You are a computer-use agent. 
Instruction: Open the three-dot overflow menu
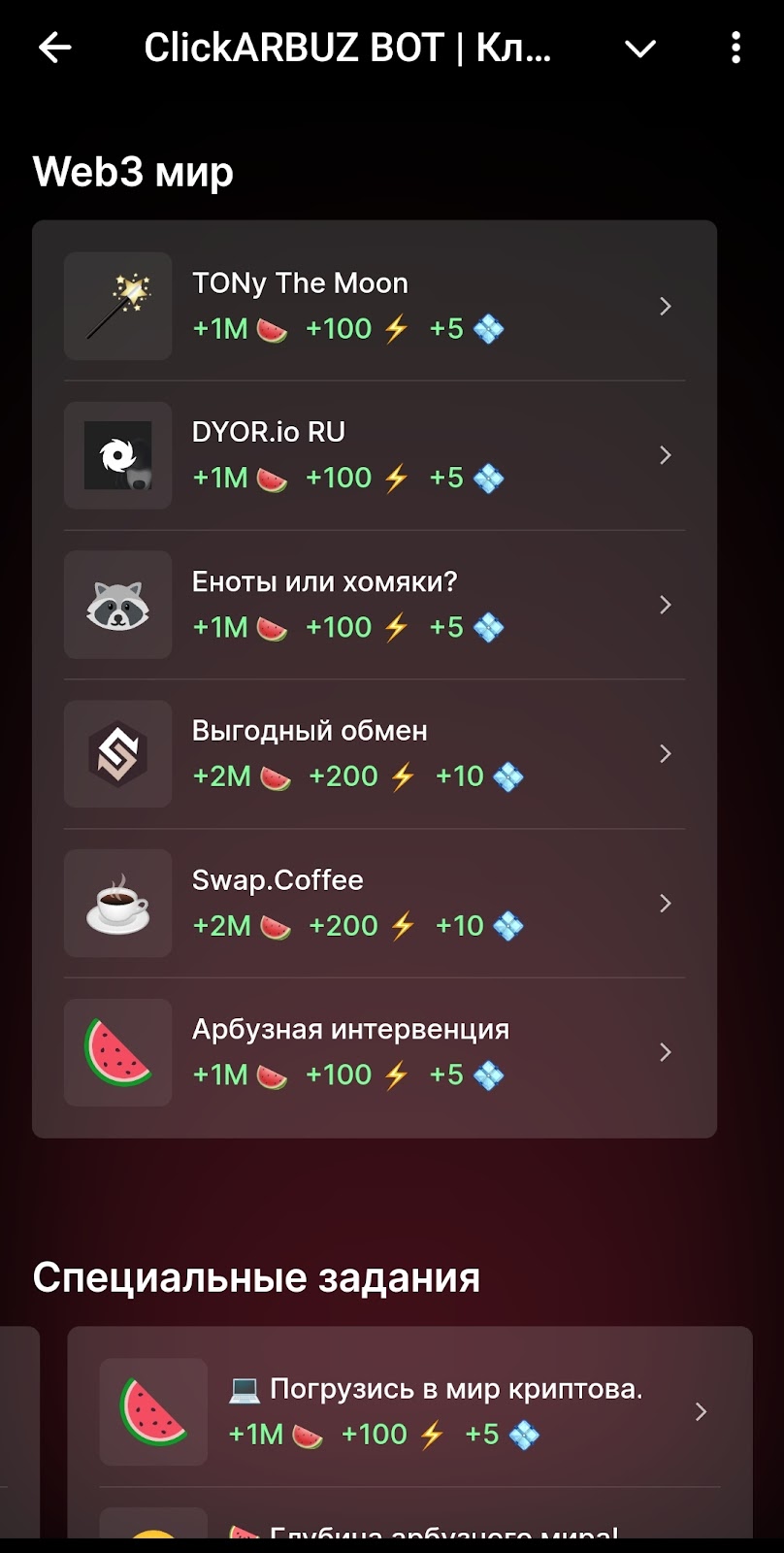pos(736,48)
